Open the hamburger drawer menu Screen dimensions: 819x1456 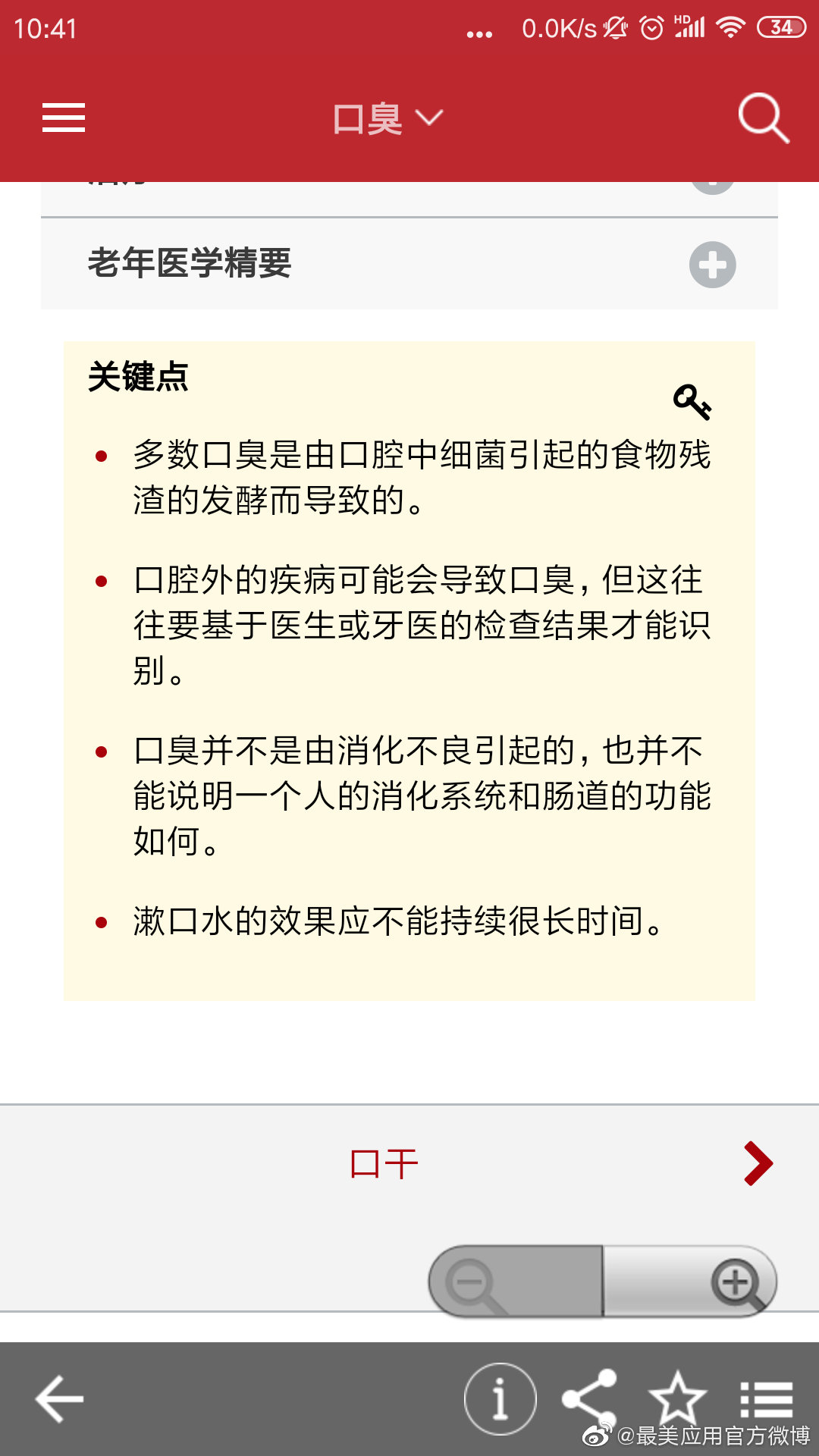click(64, 118)
